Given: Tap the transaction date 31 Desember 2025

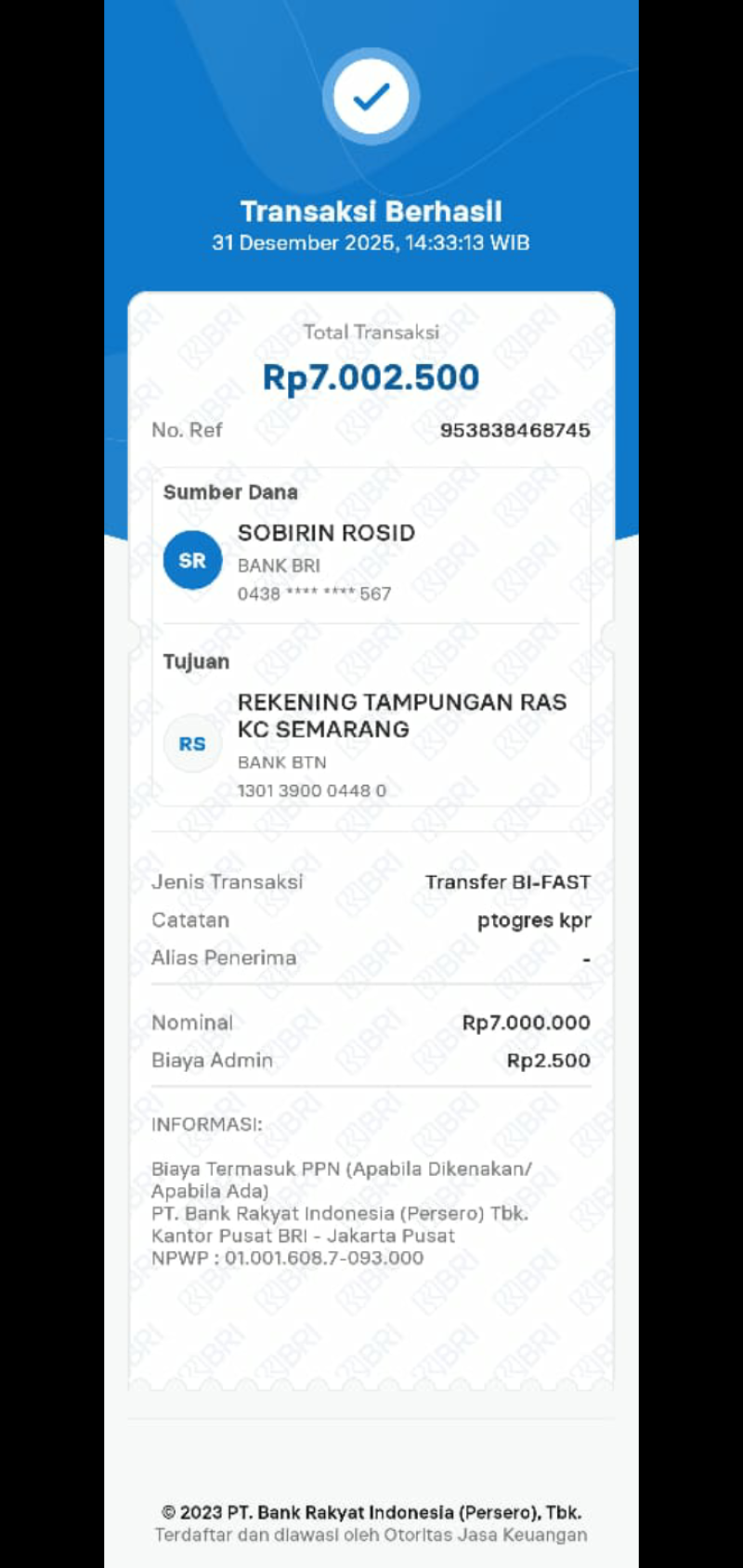Looking at the screenshot, I should 371,242.
